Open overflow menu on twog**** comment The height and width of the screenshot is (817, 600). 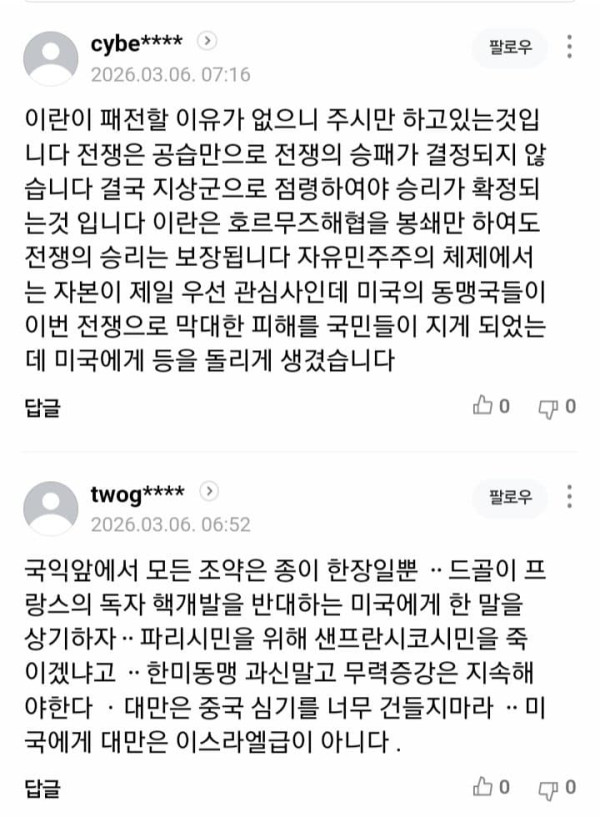click(569, 497)
